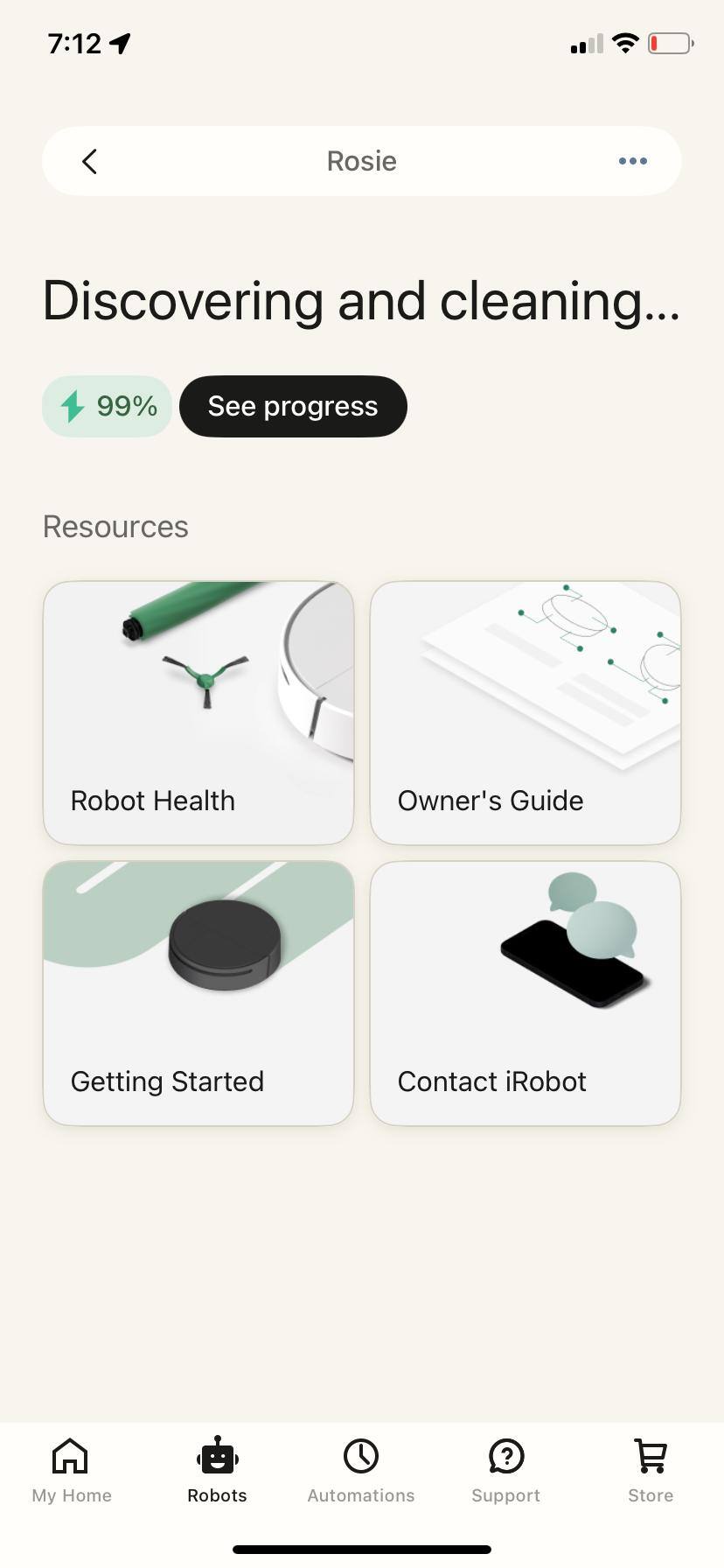Go to the Support tab
This screenshot has height=1568, width=724.
pos(505,1470)
